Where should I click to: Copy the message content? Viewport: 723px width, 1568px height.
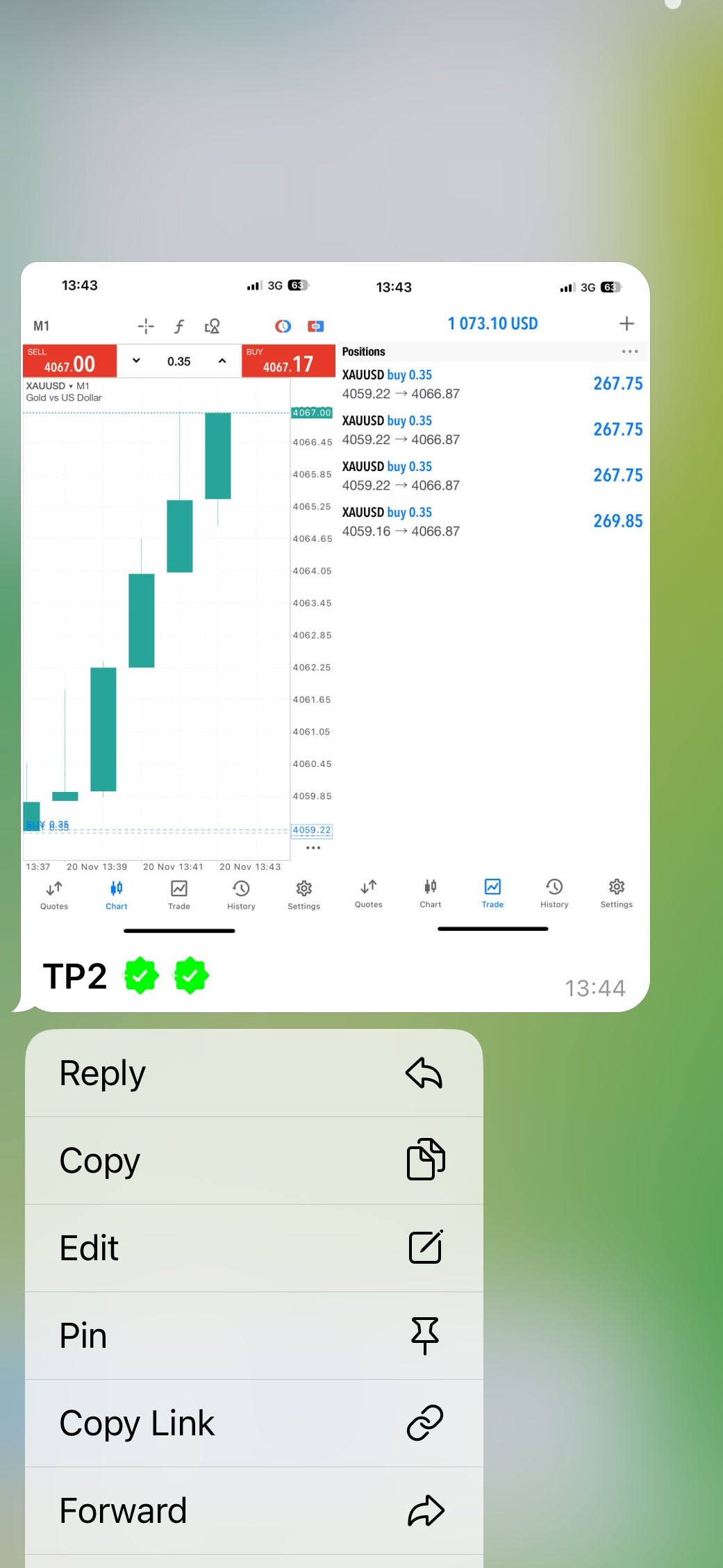coord(254,1161)
